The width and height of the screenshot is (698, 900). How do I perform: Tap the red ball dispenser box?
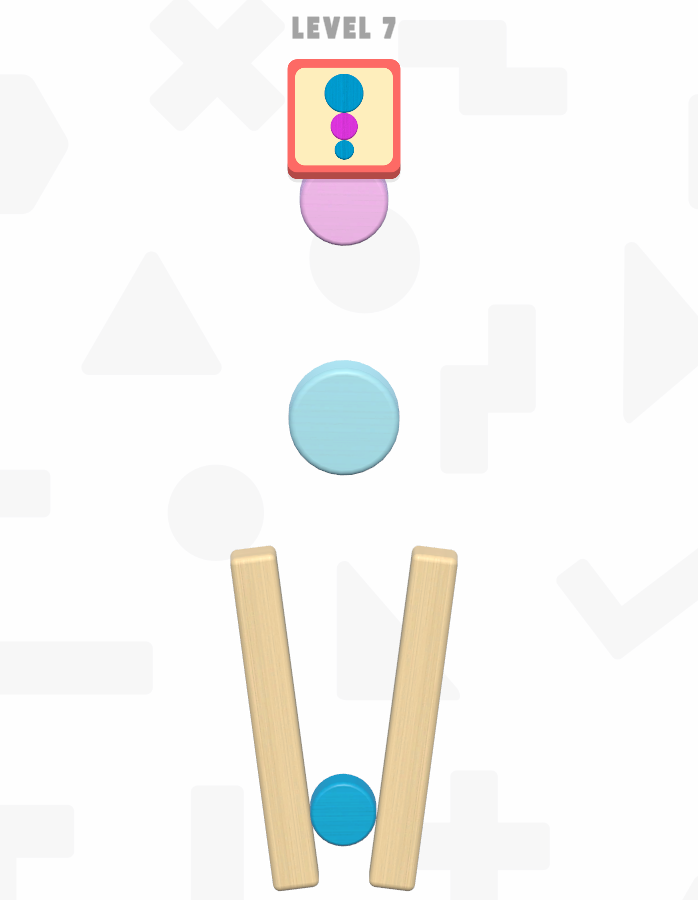click(344, 117)
